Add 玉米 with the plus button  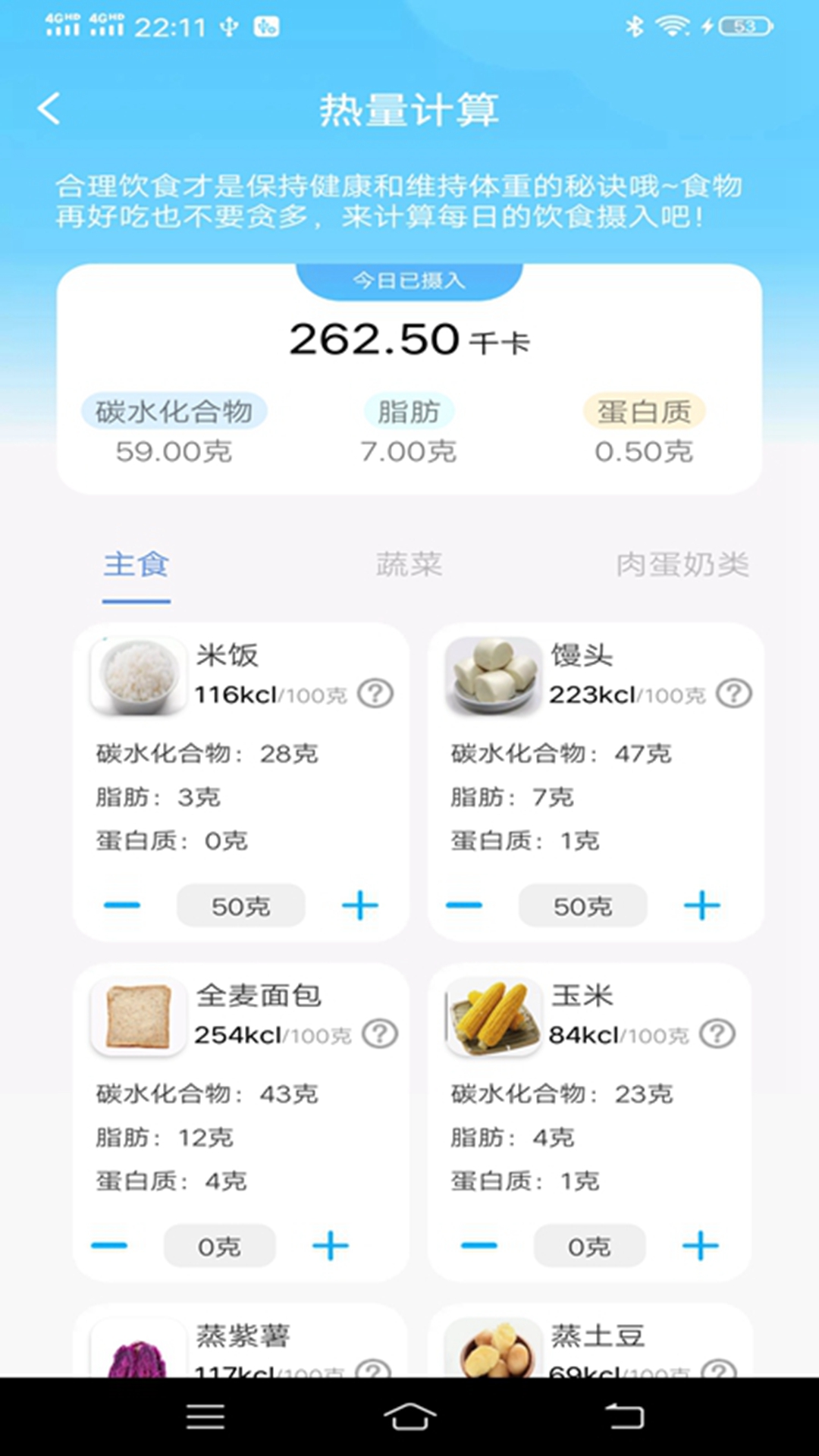tap(701, 1246)
